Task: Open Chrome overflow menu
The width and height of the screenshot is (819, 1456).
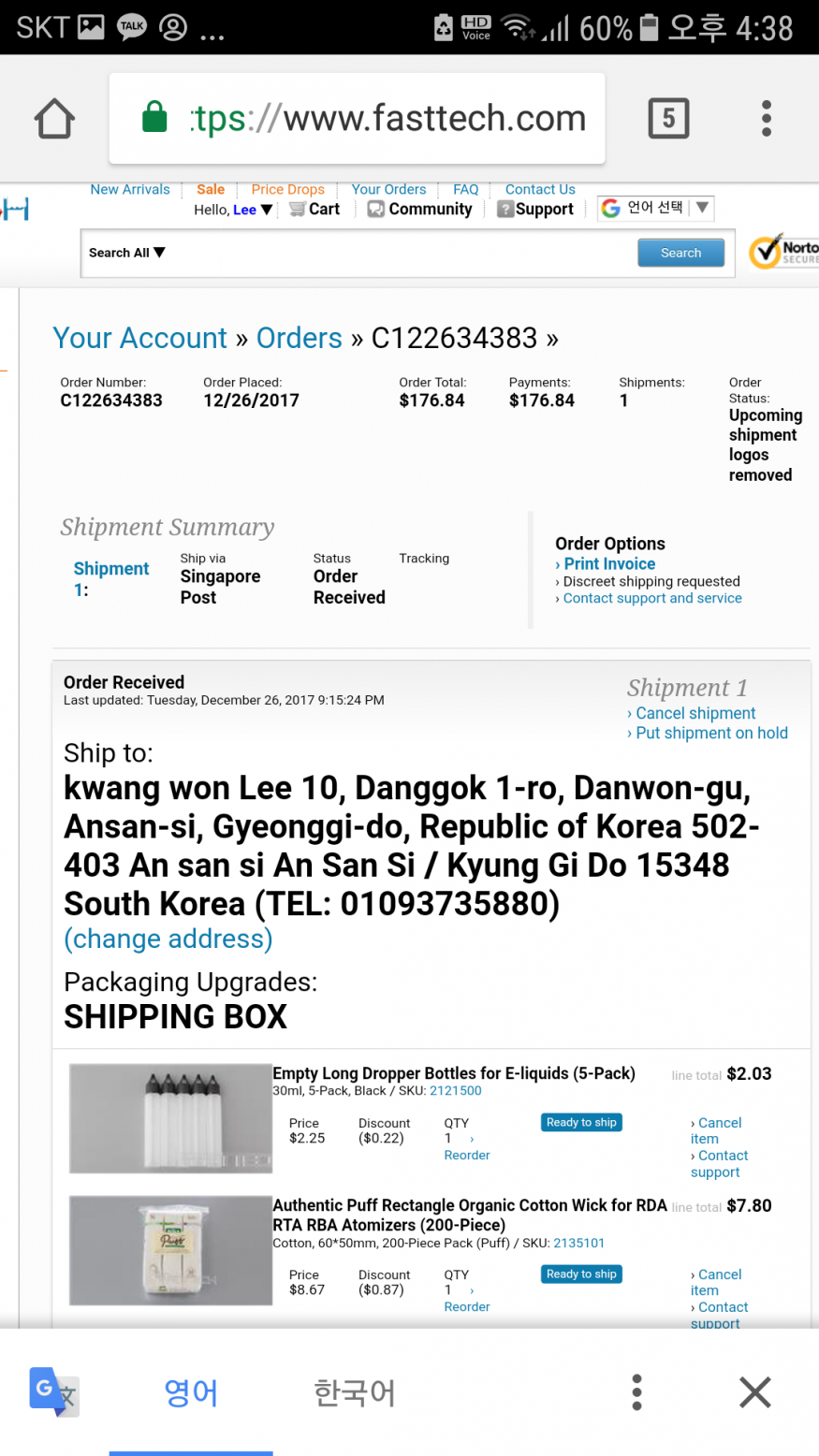Action: 767,119
